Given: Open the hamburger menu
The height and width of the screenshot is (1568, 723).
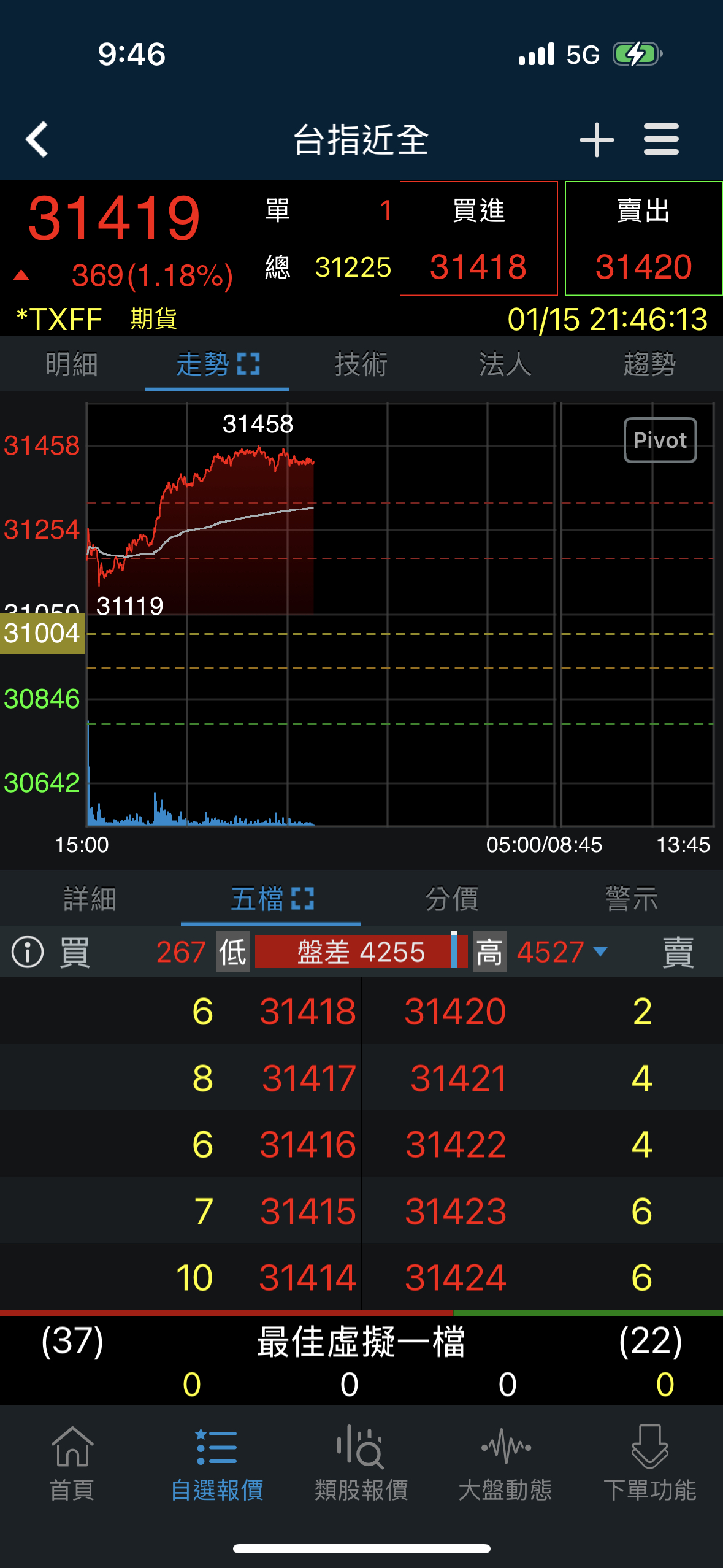Looking at the screenshot, I should tap(661, 139).
